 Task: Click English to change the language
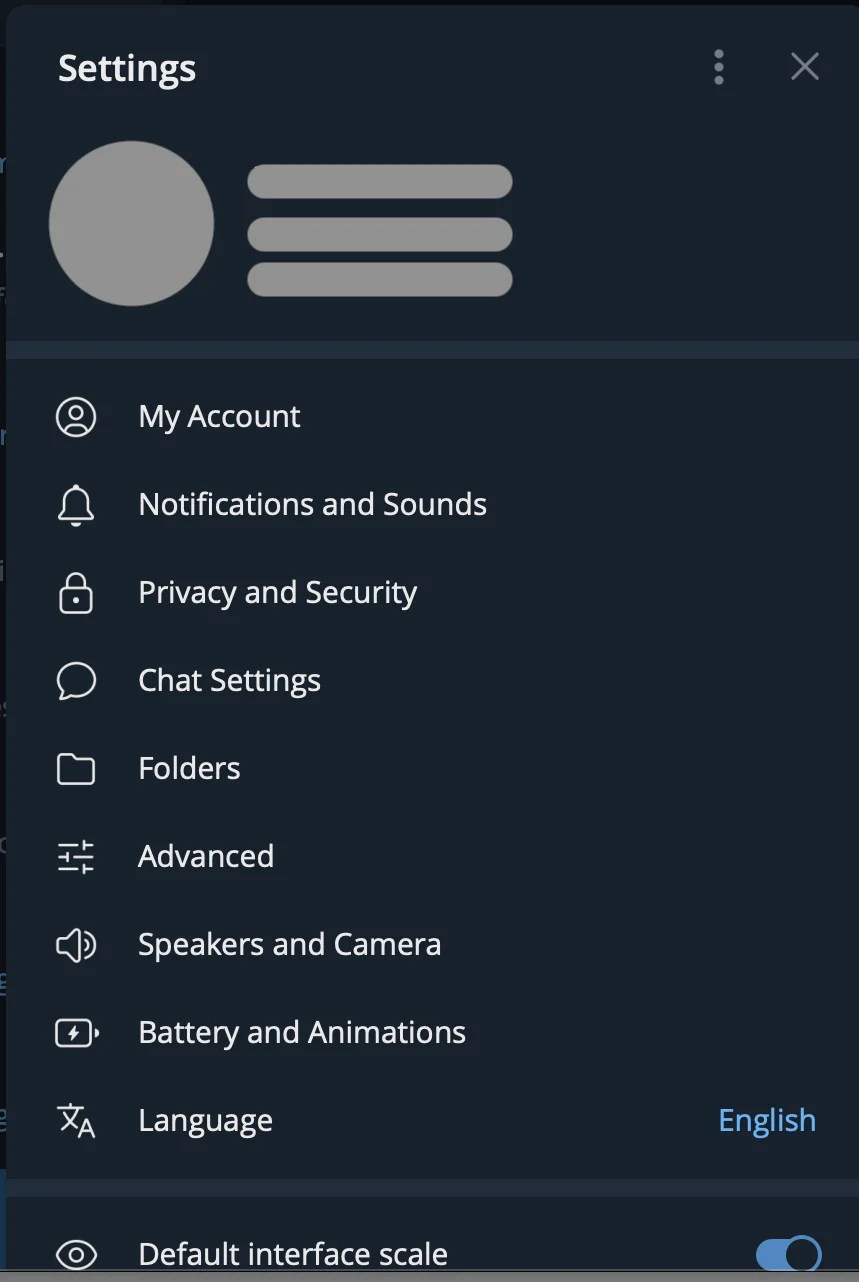click(x=766, y=1120)
